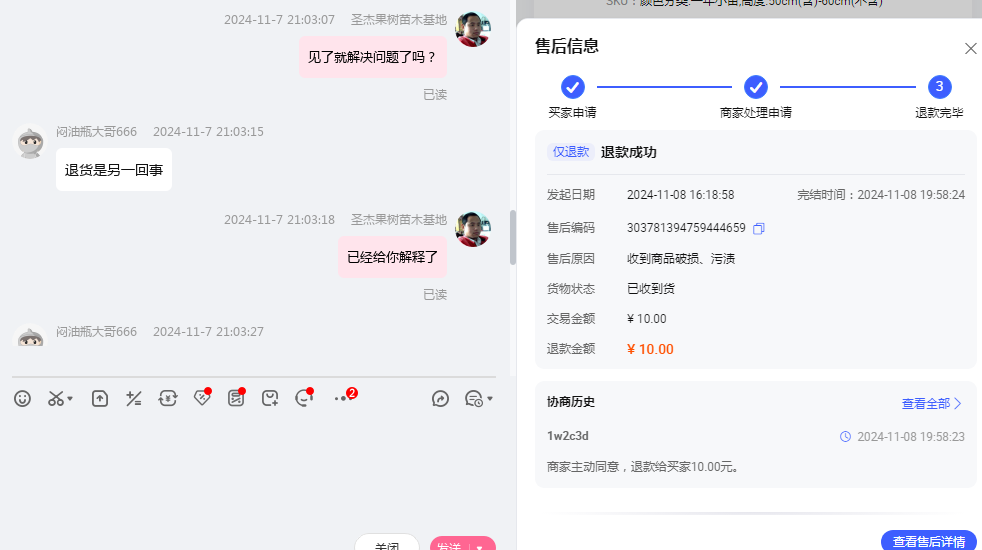
Task: Open the coupon tag icon
Action: click(201, 398)
